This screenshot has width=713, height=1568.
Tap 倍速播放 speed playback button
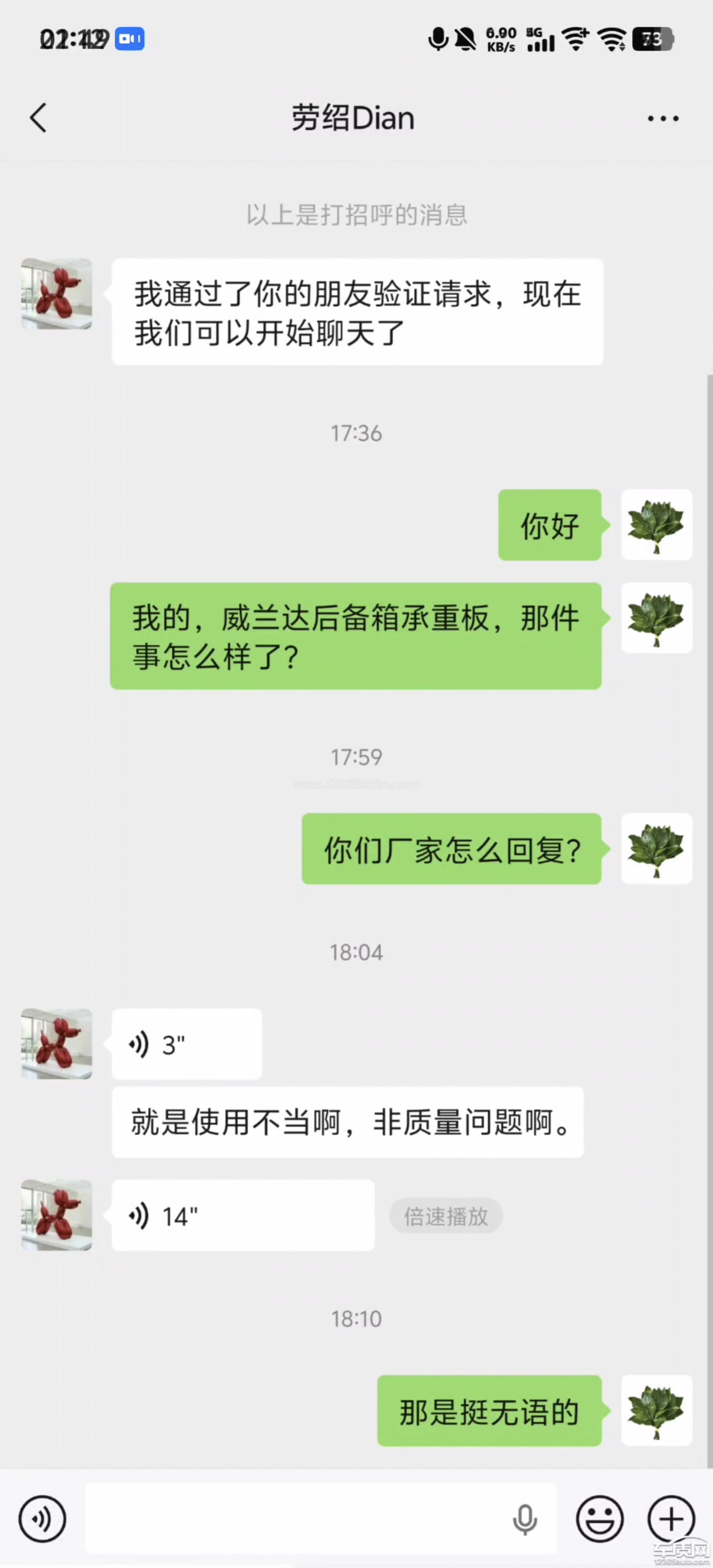(446, 1216)
